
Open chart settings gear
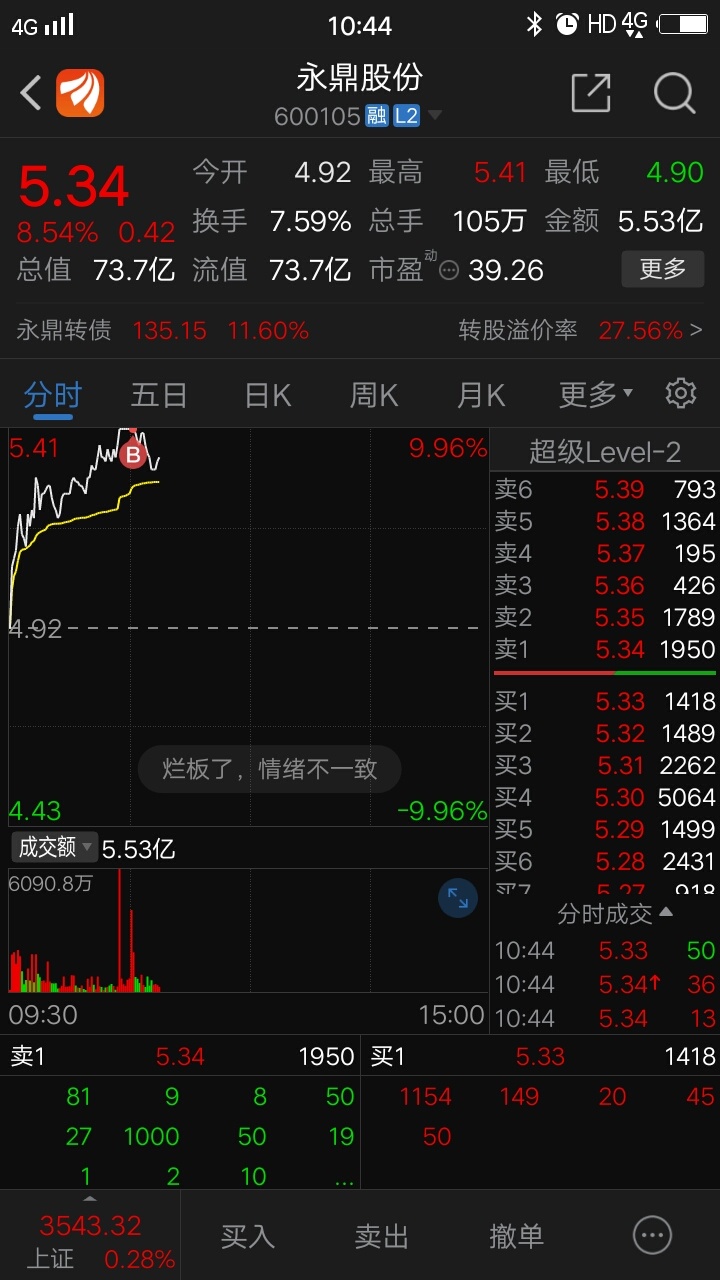coord(681,393)
